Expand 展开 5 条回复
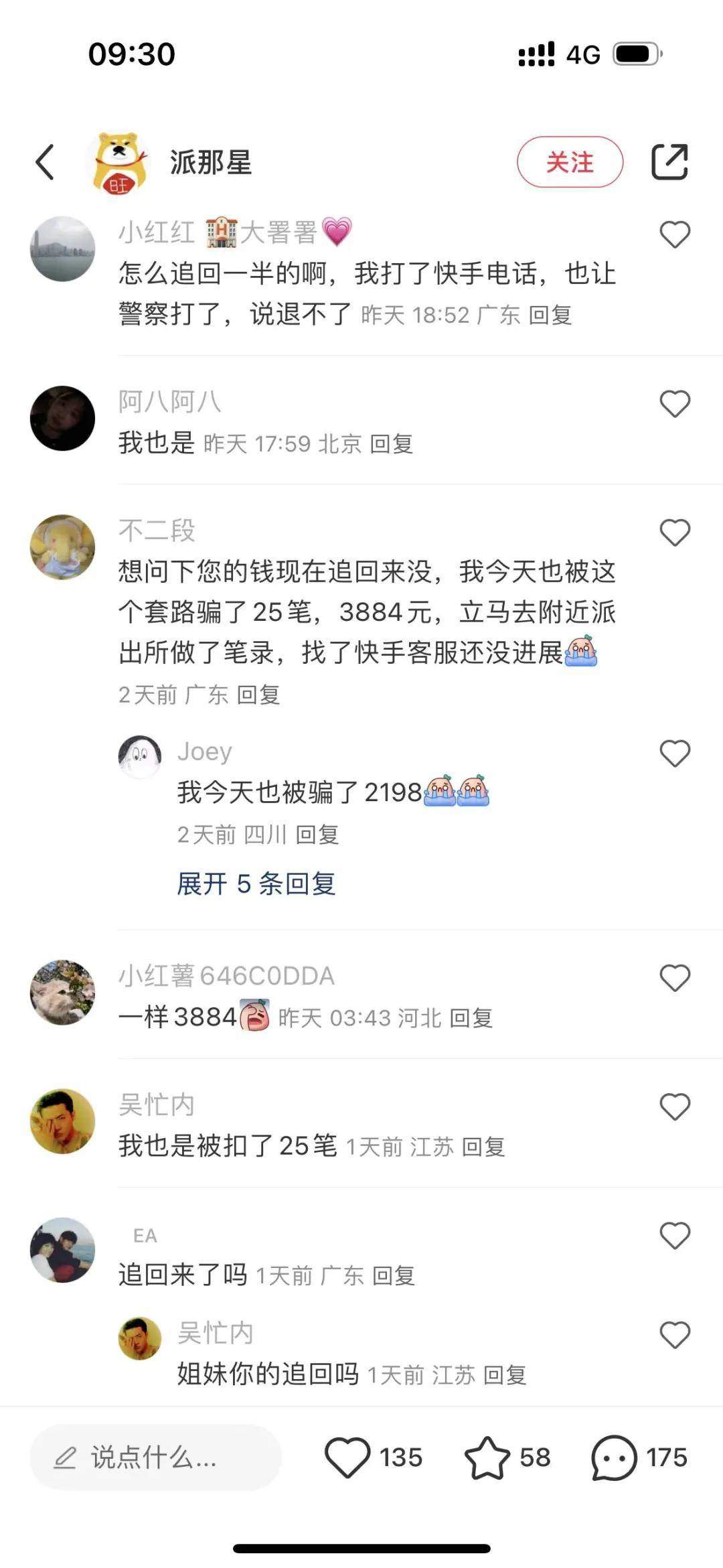Image resolution: width=723 pixels, height=1568 pixels. click(x=256, y=883)
